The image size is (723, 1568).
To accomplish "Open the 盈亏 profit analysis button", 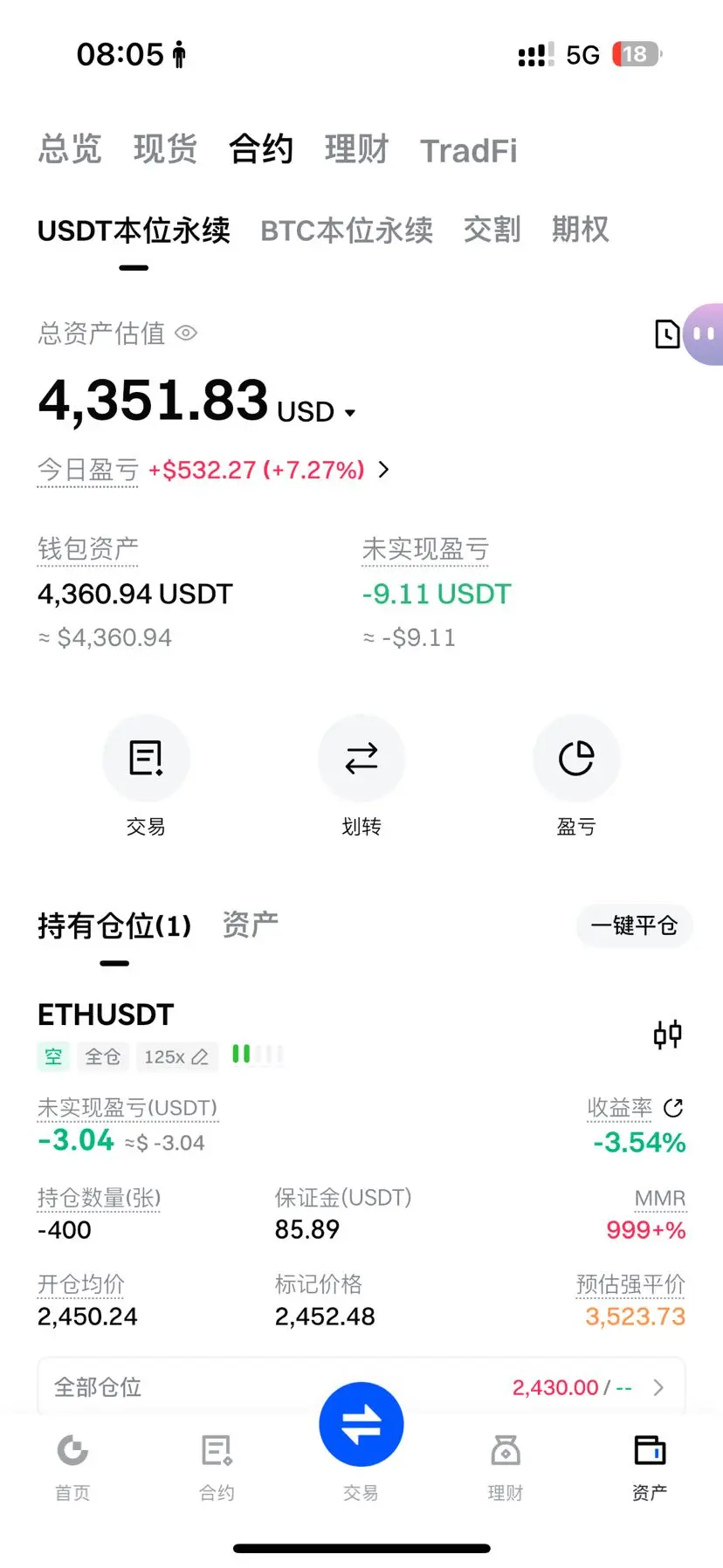I will pos(576,759).
